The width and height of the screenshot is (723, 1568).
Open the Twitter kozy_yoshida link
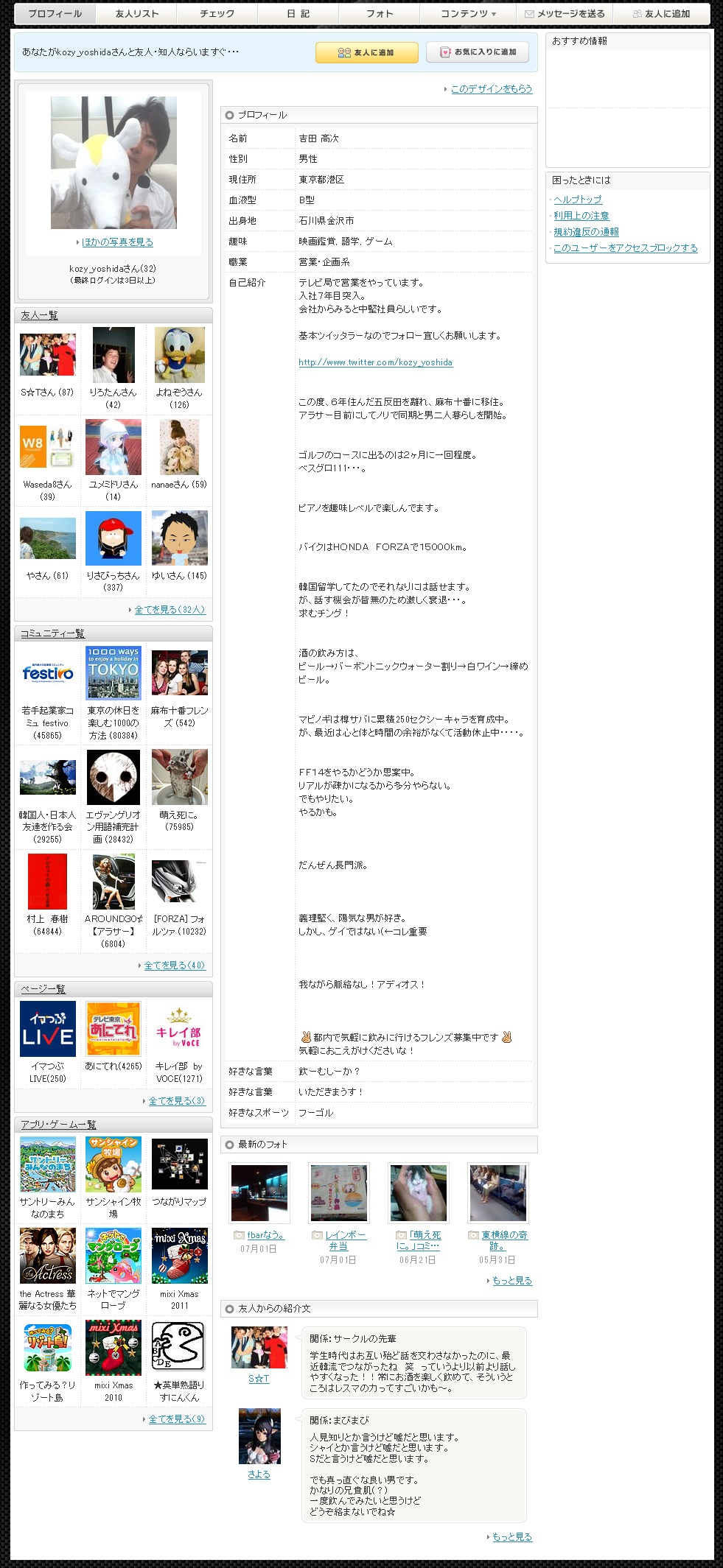pos(375,362)
